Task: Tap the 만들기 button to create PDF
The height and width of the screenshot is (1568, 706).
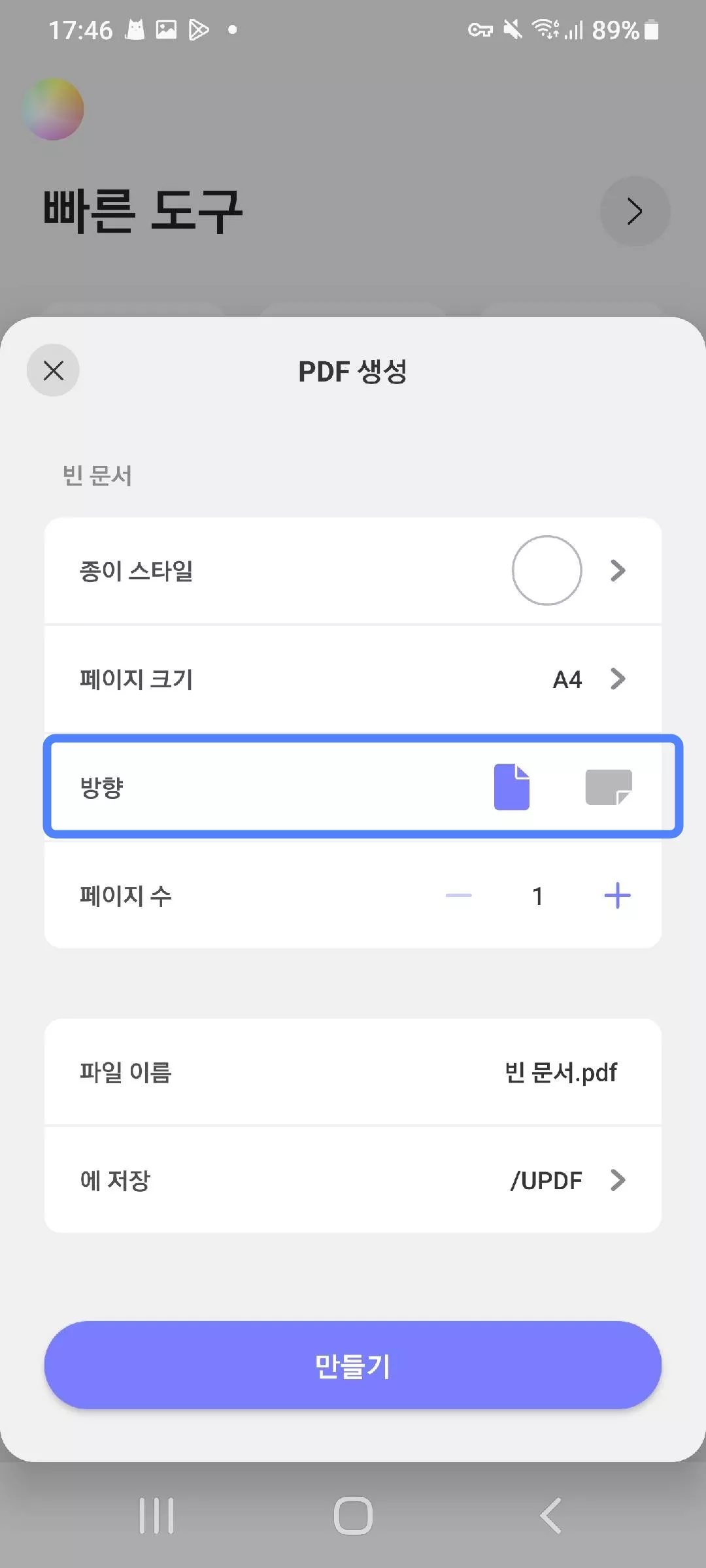Action: 353,1365
